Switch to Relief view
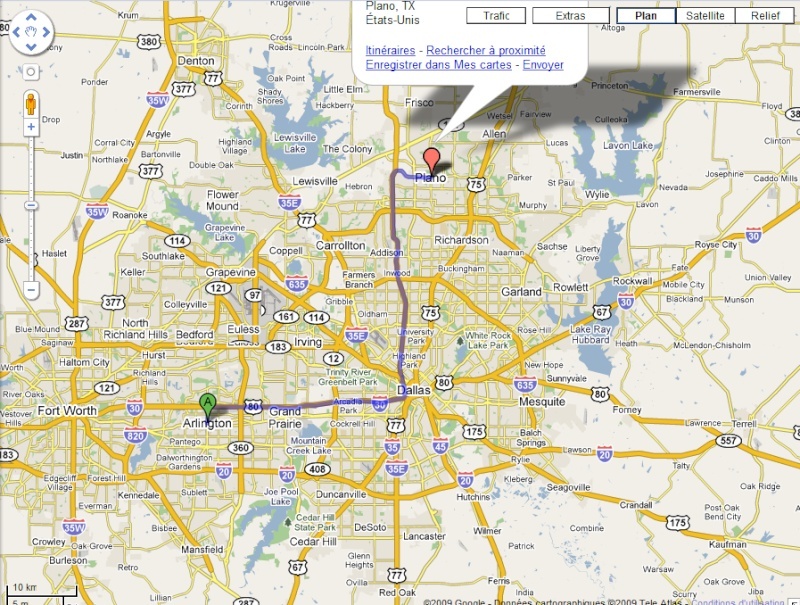The image size is (800, 605). [765, 15]
